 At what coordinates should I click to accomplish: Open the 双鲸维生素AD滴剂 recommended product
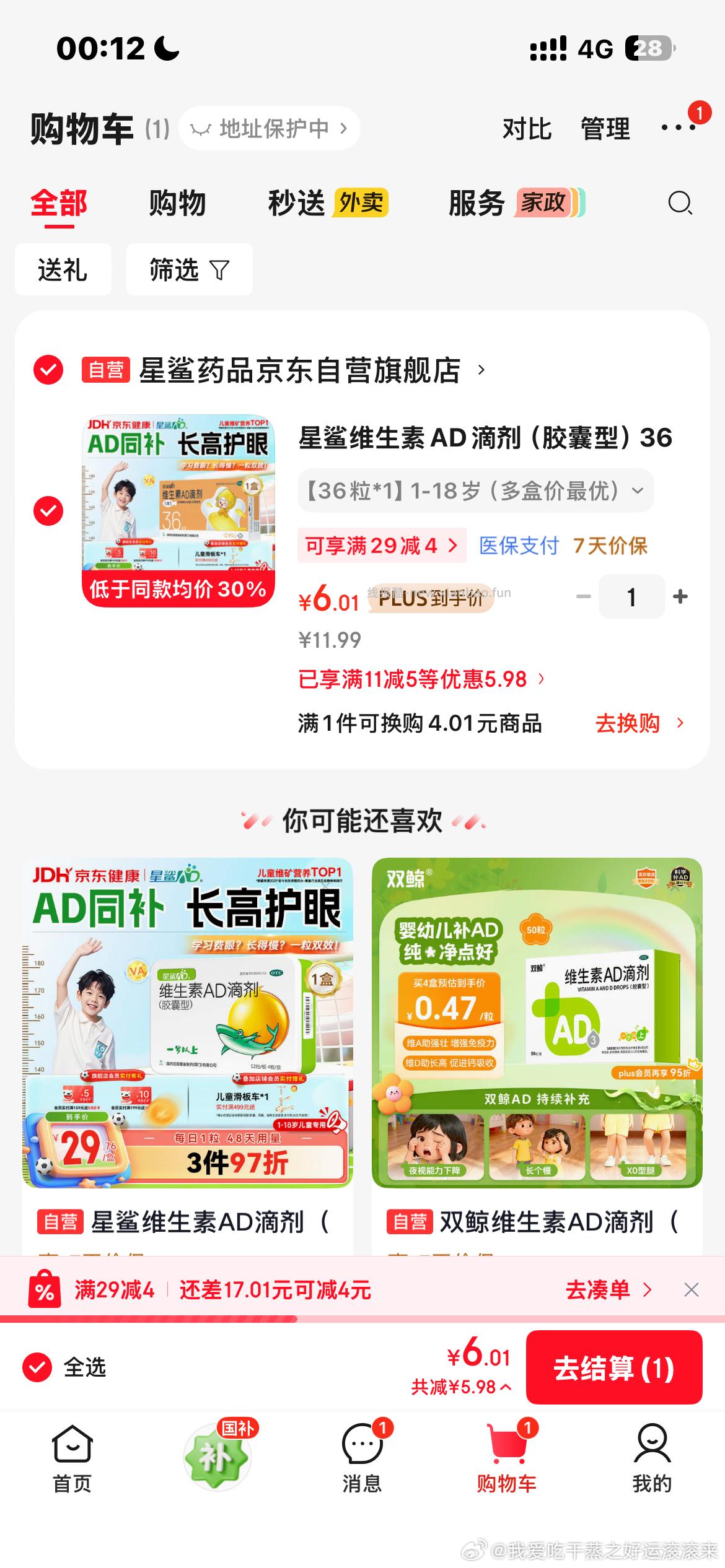pyautogui.click(x=537, y=1053)
